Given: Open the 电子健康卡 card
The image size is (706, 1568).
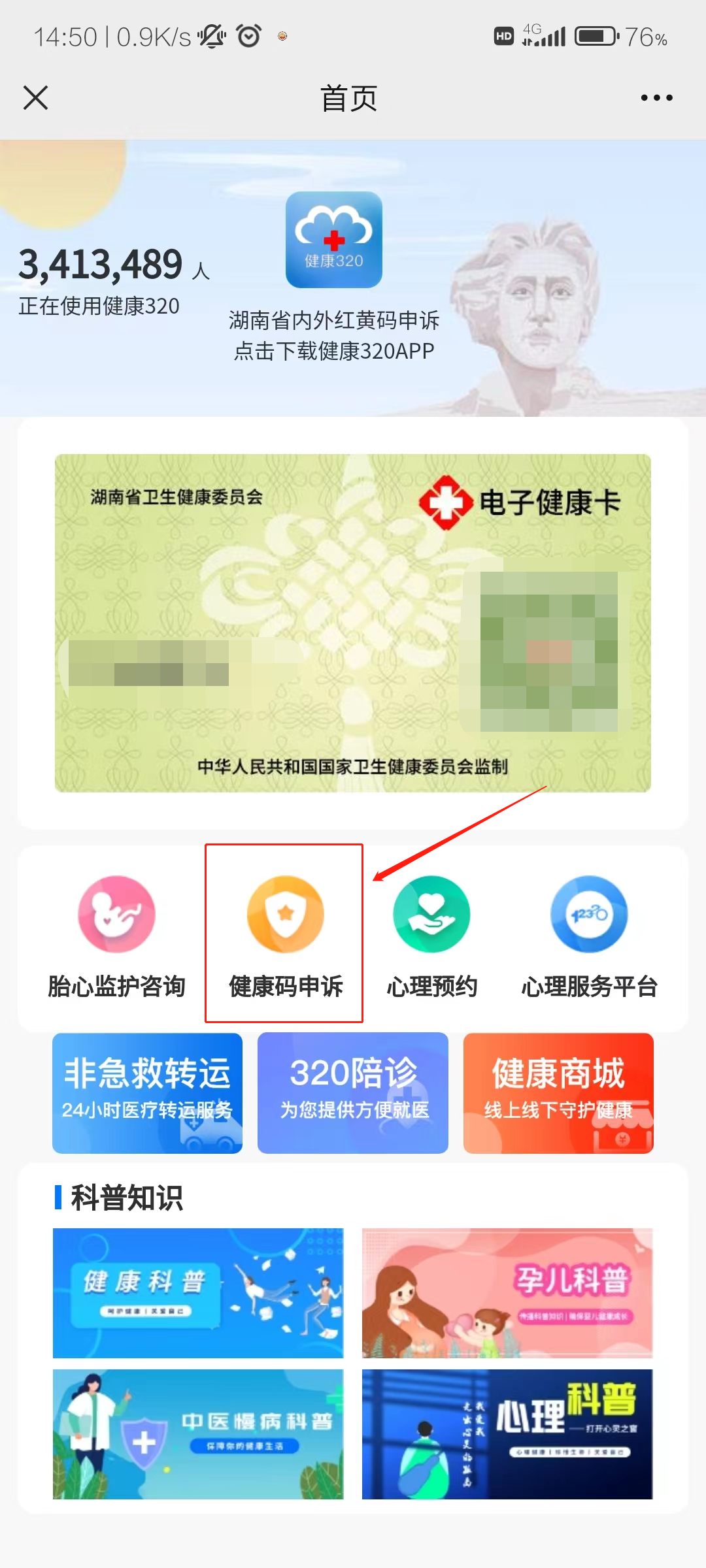Looking at the screenshot, I should point(353,623).
